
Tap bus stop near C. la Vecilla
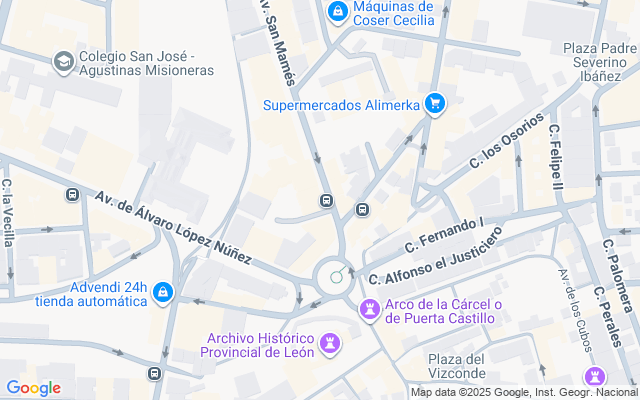(72, 194)
